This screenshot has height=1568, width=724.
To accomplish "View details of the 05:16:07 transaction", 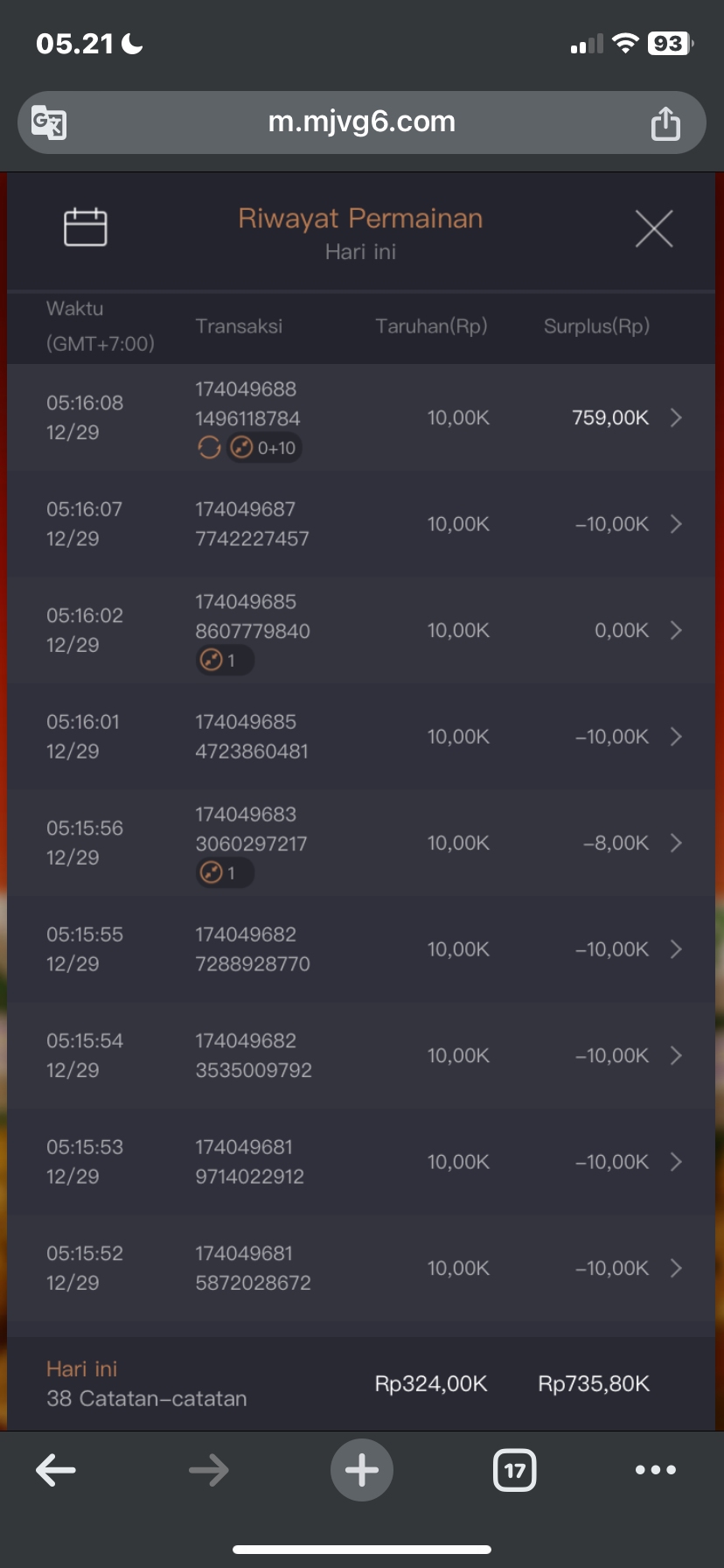I will click(x=675, y=524).
